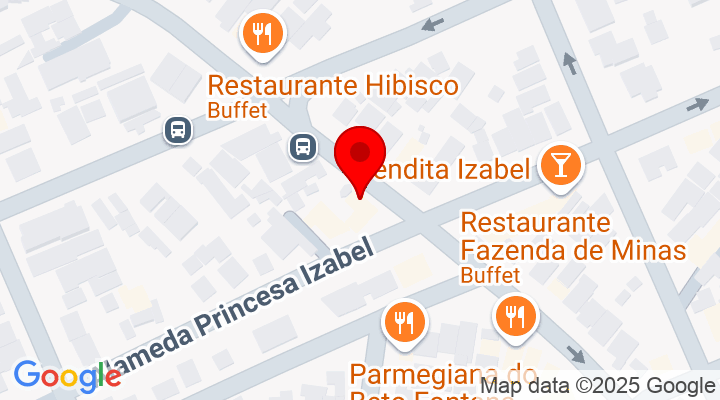Select the Parmegiana do Beto Fontana marker

pyautogui.click(x=405, y=323)
